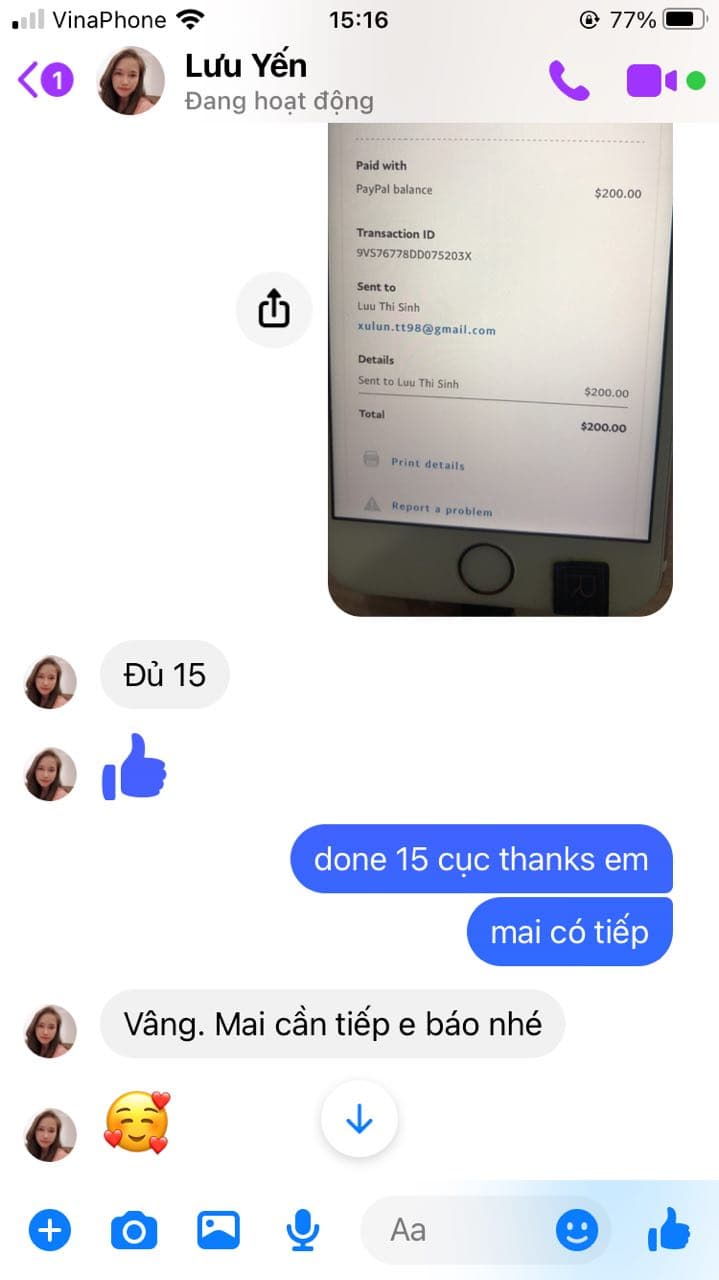
Task: Pick an image from the gallery
Action: coord(218,1230)
